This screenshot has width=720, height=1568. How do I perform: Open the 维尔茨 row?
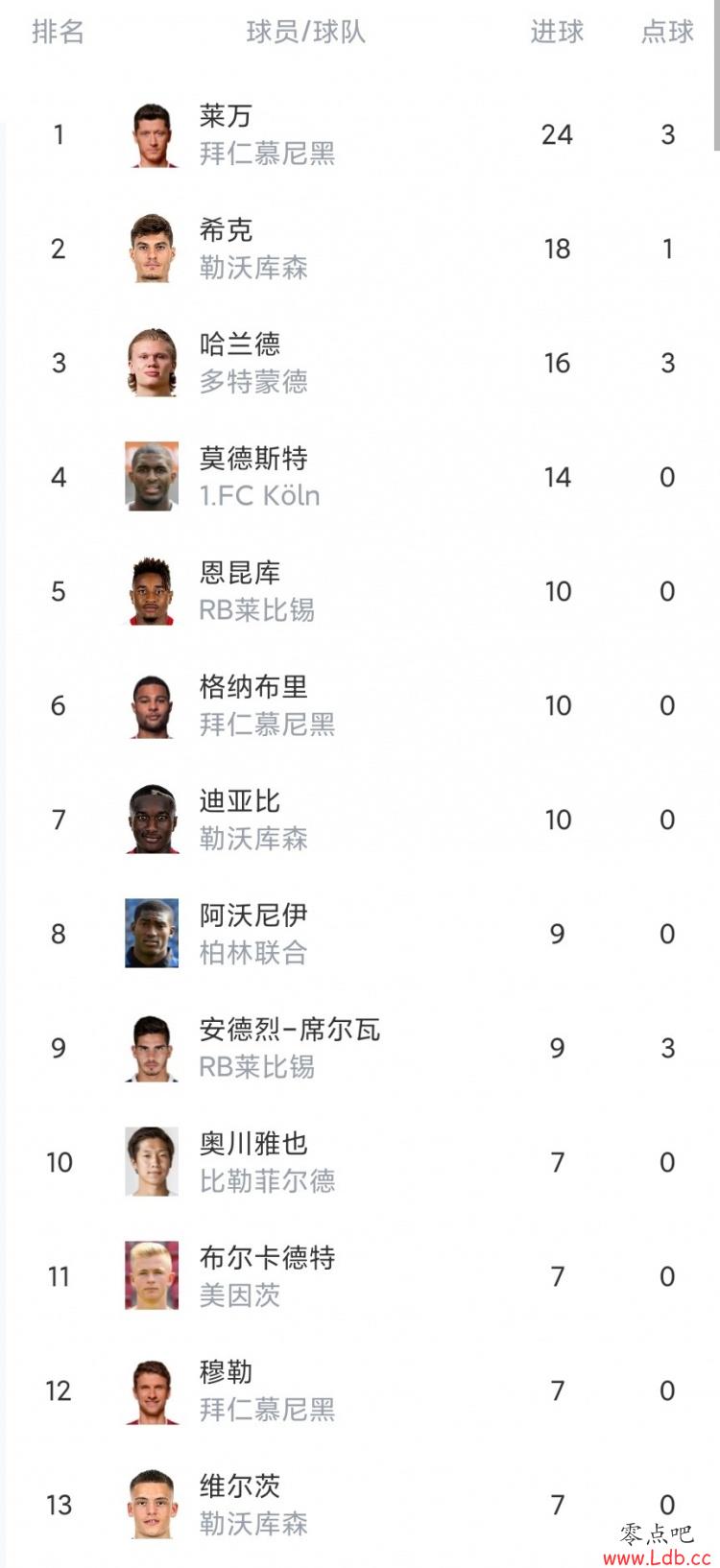(x=360, y=1505)
